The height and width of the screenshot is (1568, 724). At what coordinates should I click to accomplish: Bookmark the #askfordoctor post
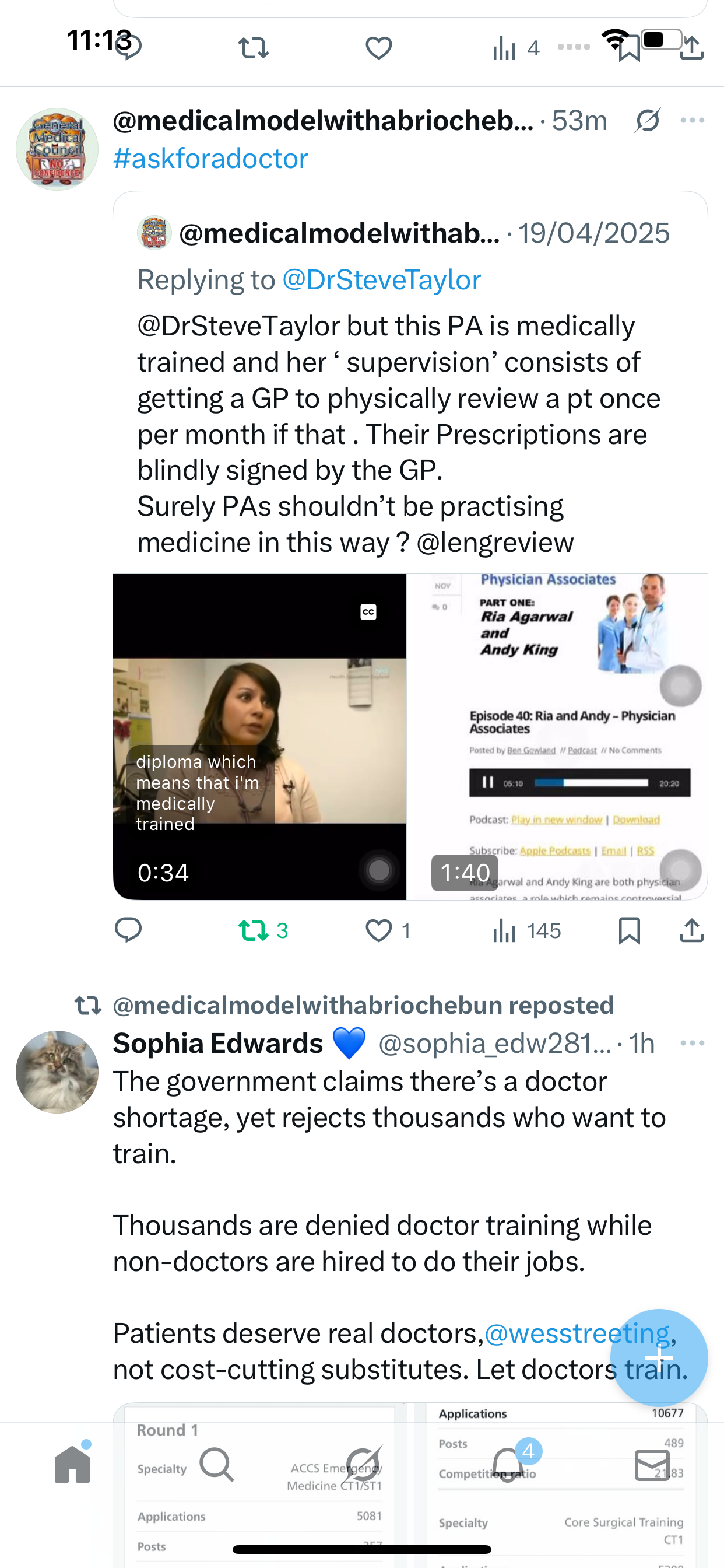629,930
